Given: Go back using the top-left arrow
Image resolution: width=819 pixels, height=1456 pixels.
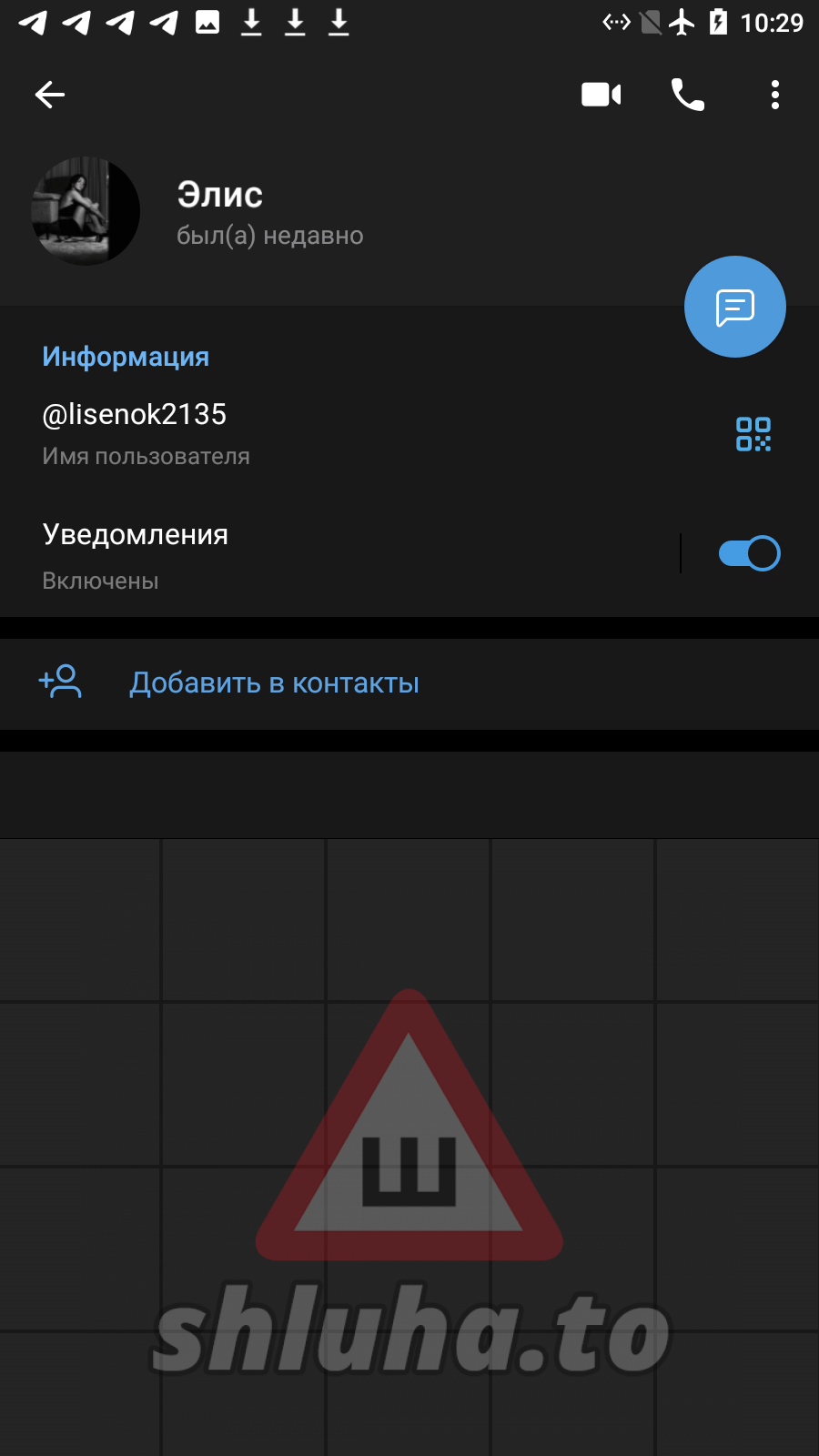Looking at the screenshot, I should pos(50,95).
